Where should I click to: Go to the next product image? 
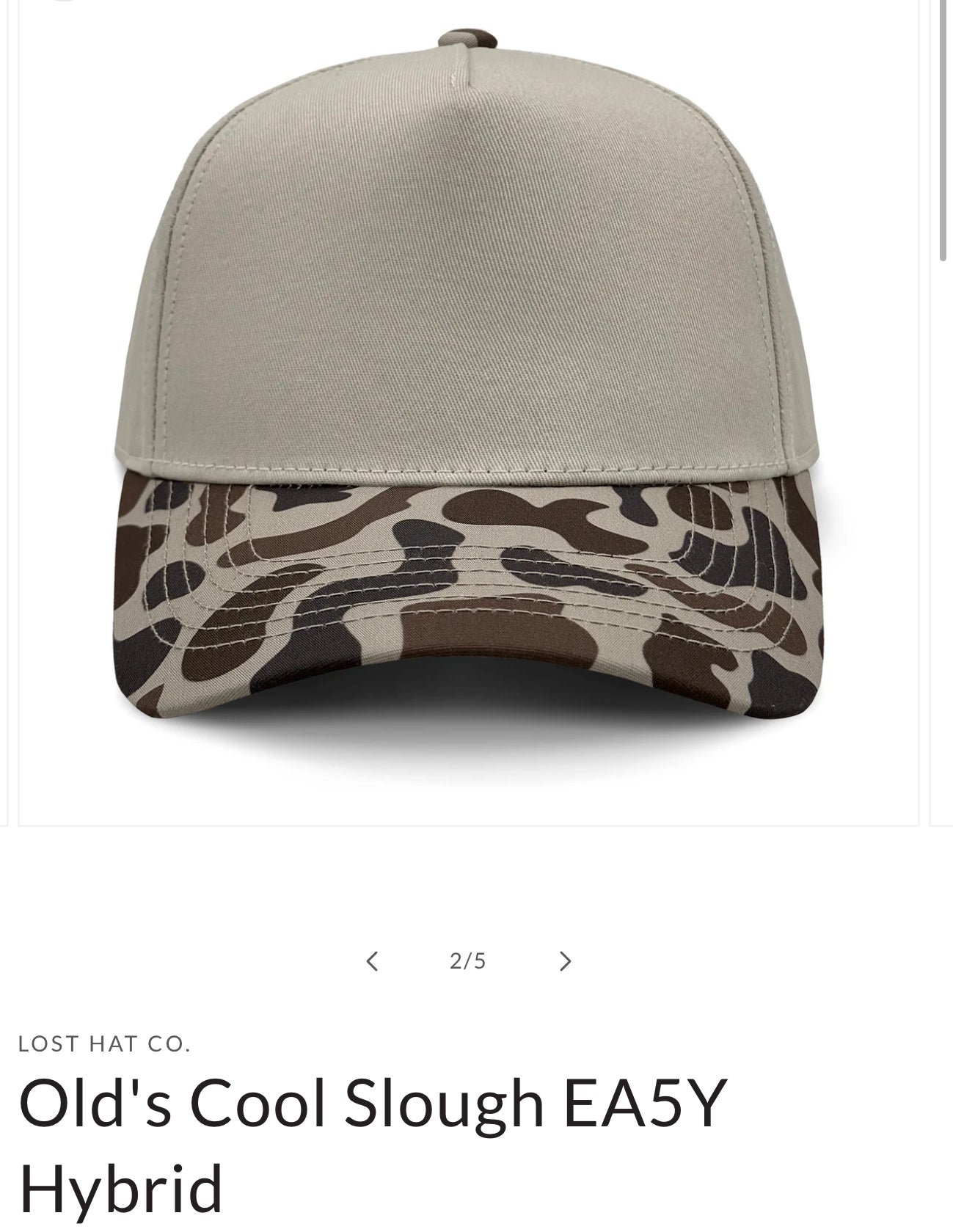(564, 961)
